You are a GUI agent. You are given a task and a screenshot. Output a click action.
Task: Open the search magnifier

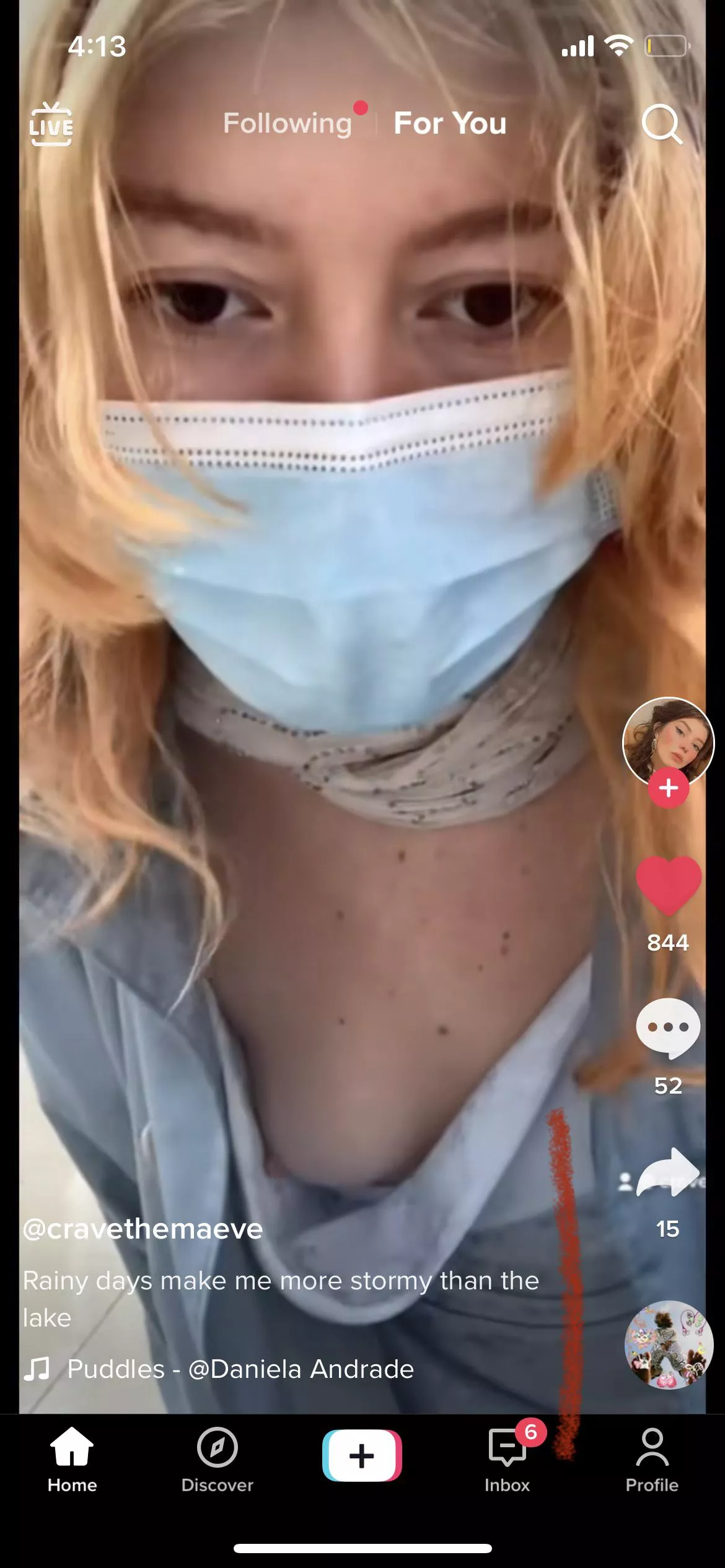(x=661, y=124)
